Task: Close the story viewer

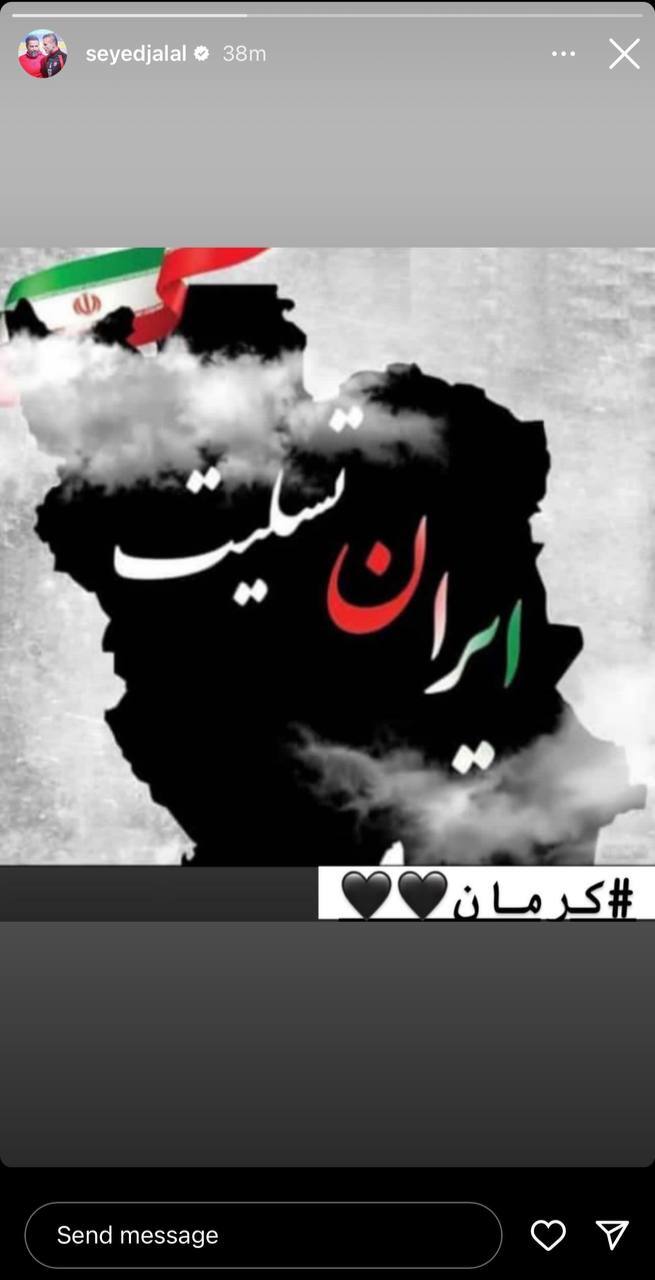Action: 624,54
